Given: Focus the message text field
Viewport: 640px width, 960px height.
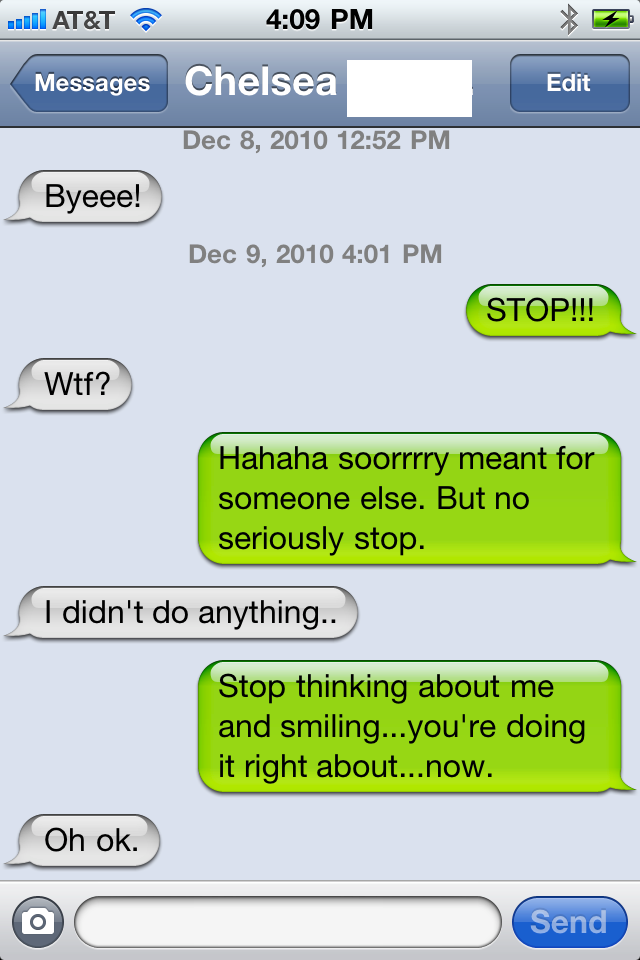Looking at the screenshot, I should [x=287, y=921].
